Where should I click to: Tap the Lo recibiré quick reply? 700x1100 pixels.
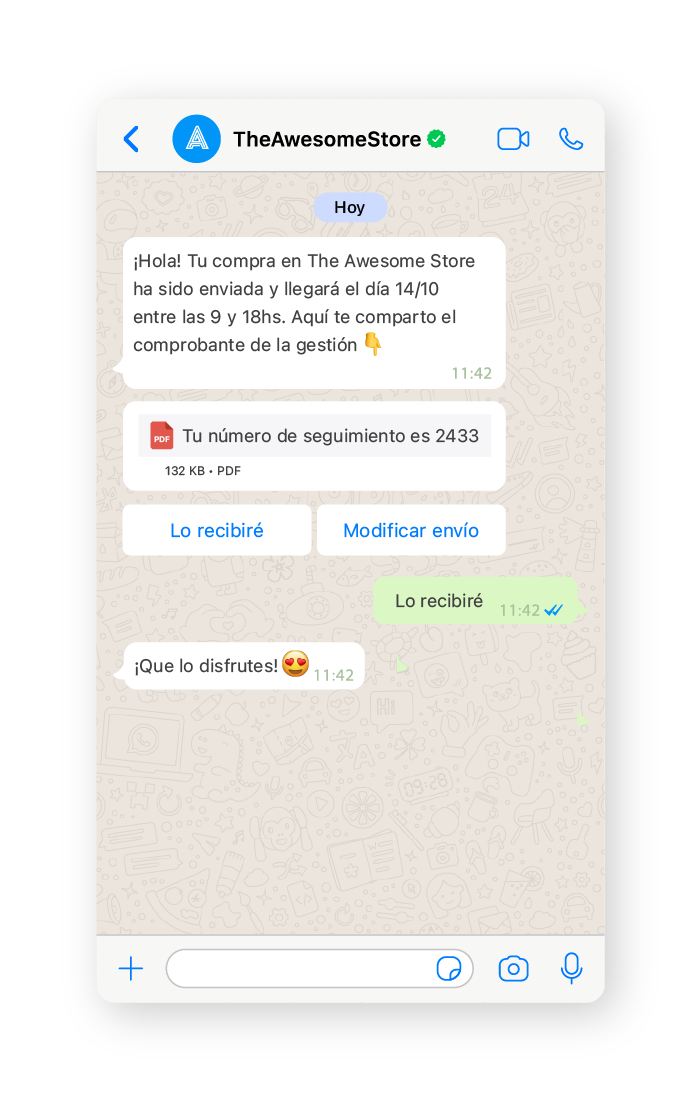[216, 530]
